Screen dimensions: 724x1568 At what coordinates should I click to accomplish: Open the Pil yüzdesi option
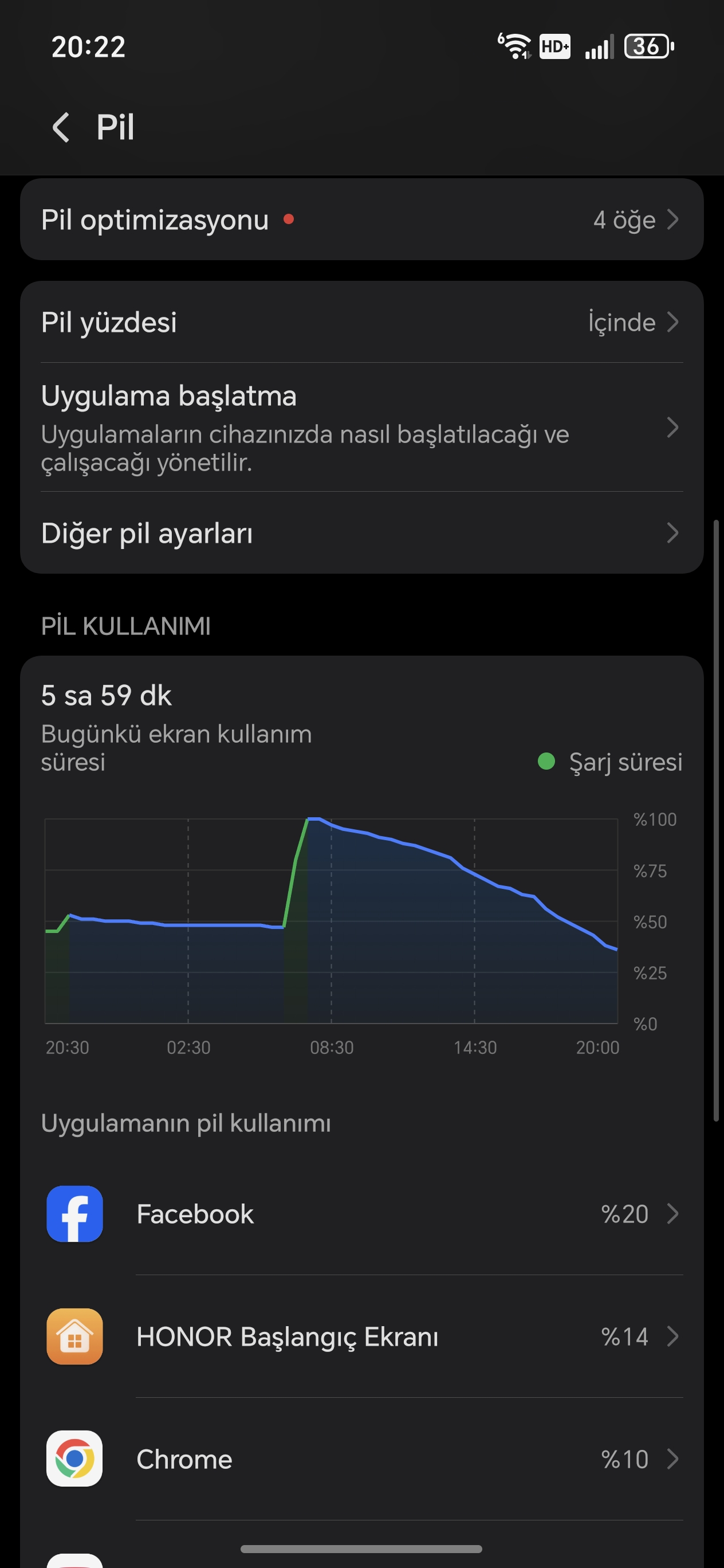coord(362,322)
